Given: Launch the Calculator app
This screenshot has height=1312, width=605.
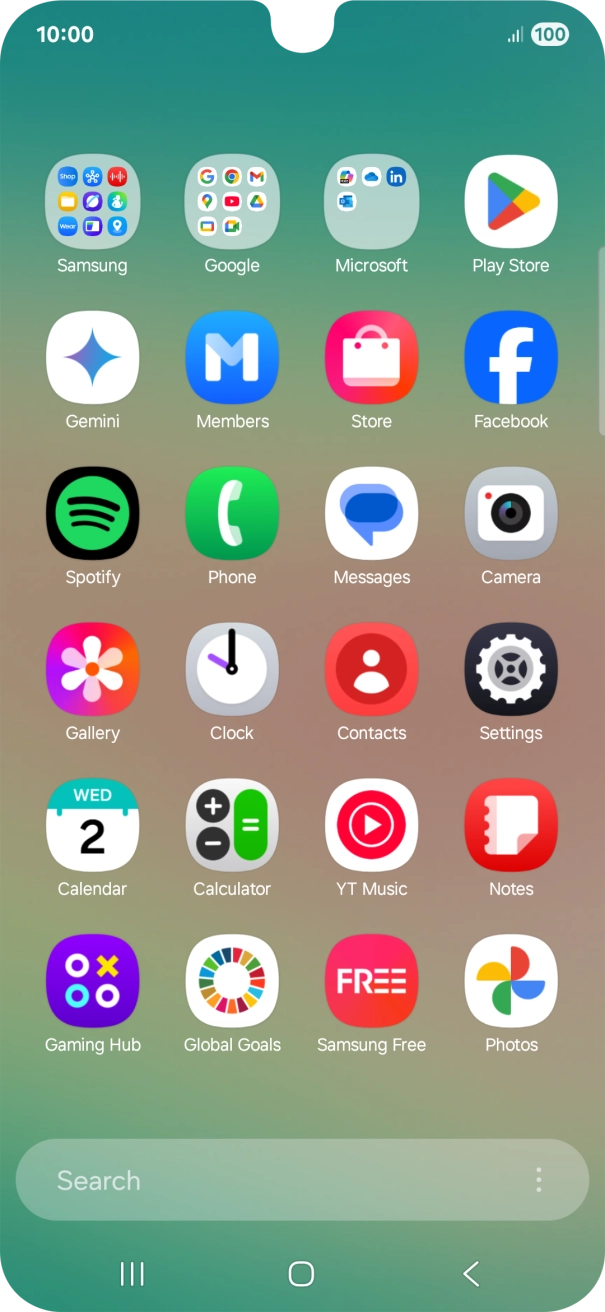Looking at the screenshot, I should [232, 825].
